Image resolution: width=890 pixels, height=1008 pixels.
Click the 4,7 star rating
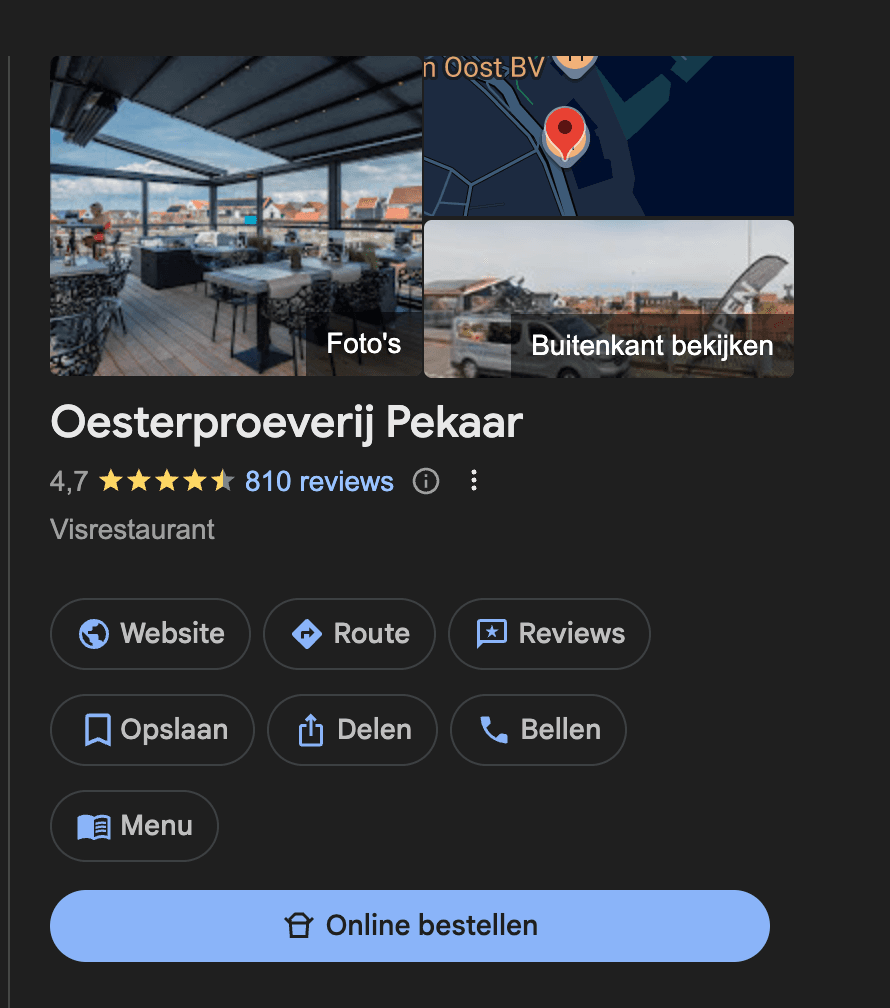[68, 481]
